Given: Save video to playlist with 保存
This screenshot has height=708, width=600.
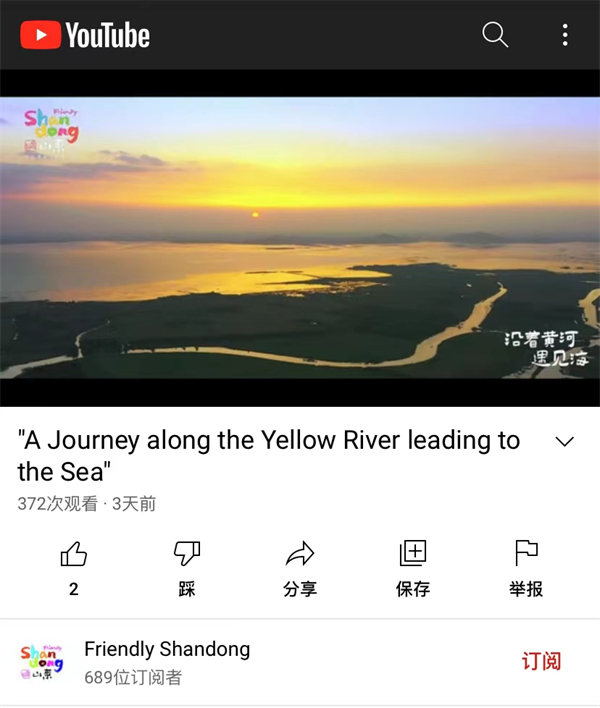Looking at the screenshot, I should point(413,569).
